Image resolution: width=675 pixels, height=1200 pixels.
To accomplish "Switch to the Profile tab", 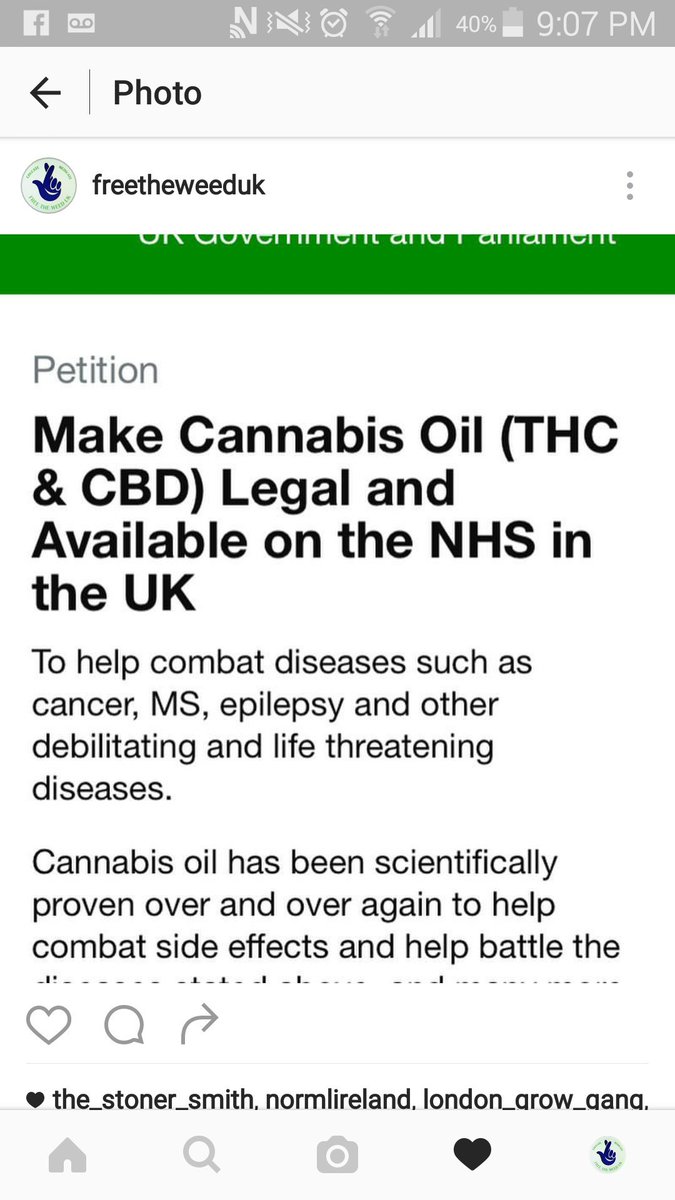I will tap(607, 1156).
